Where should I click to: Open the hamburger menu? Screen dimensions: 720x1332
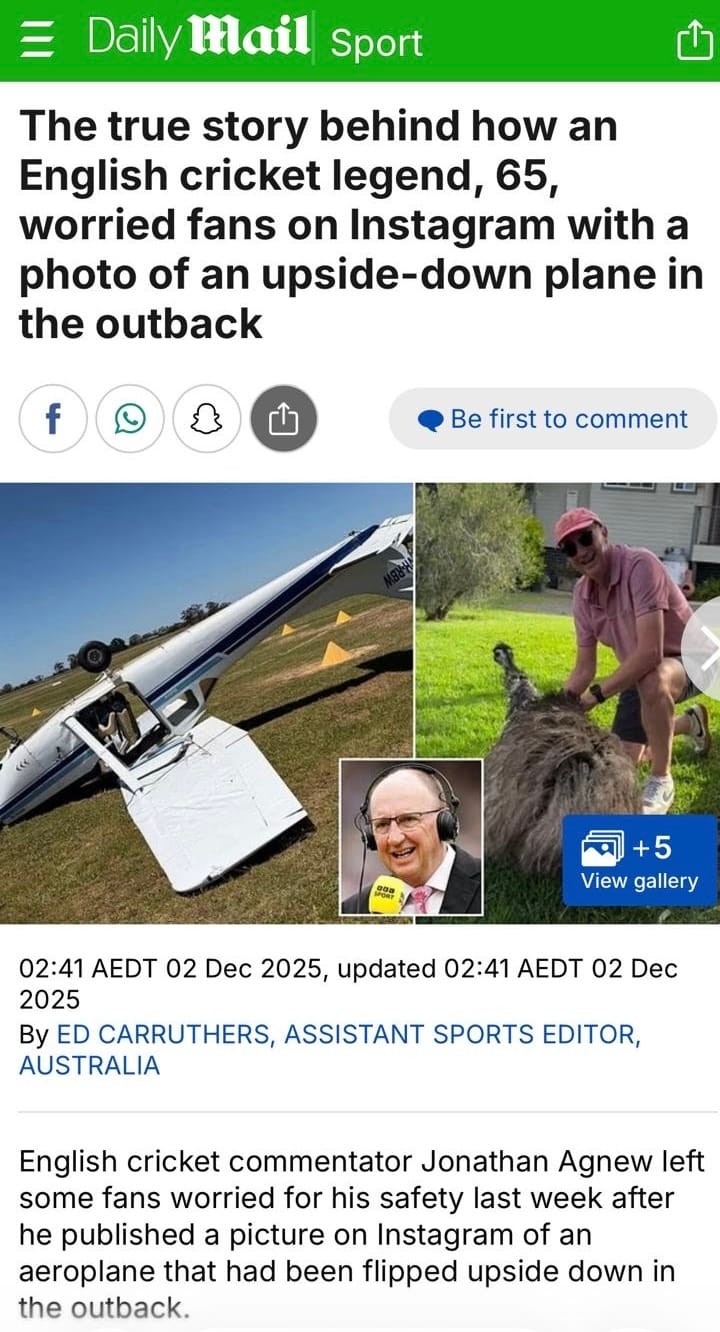click(37, 41)
